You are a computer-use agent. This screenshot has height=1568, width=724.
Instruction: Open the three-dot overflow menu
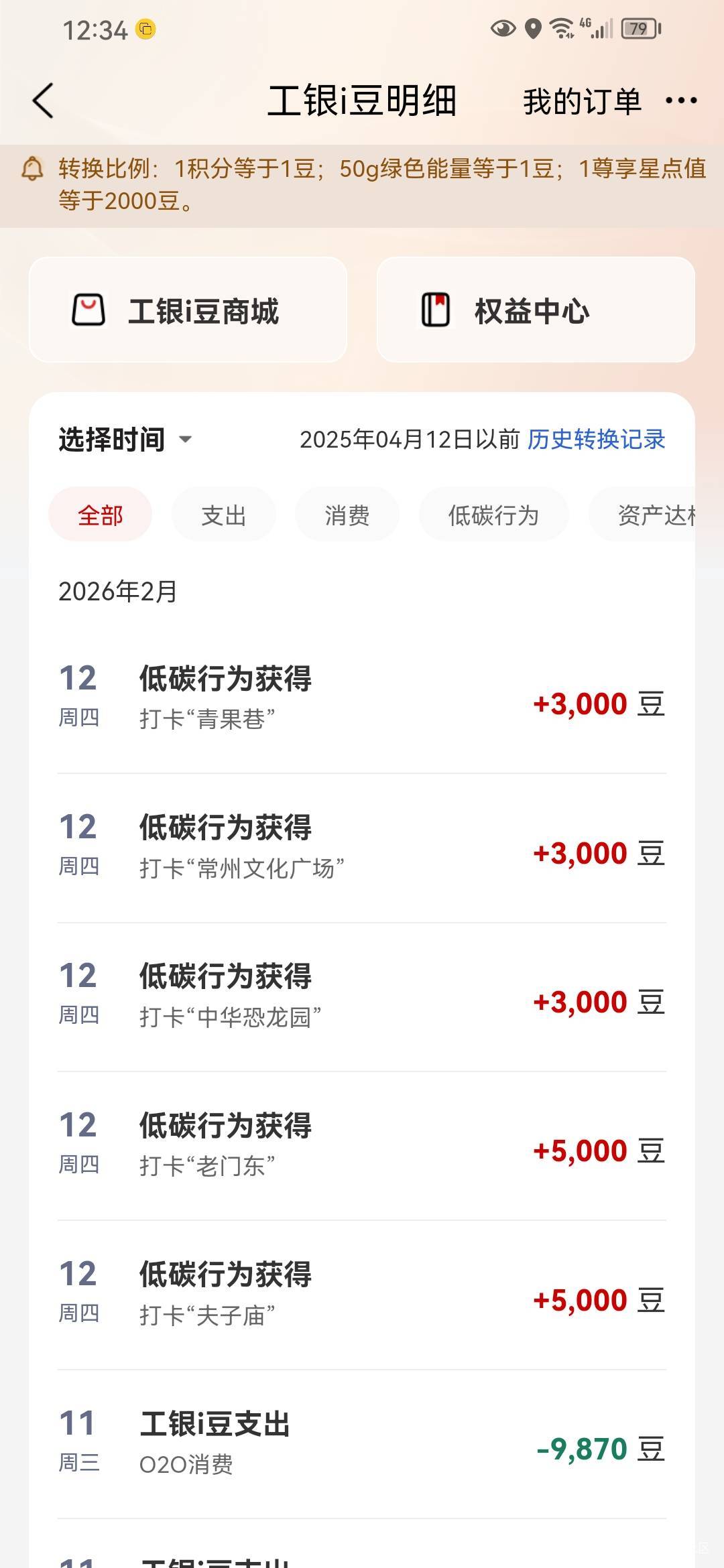(681, 101)
